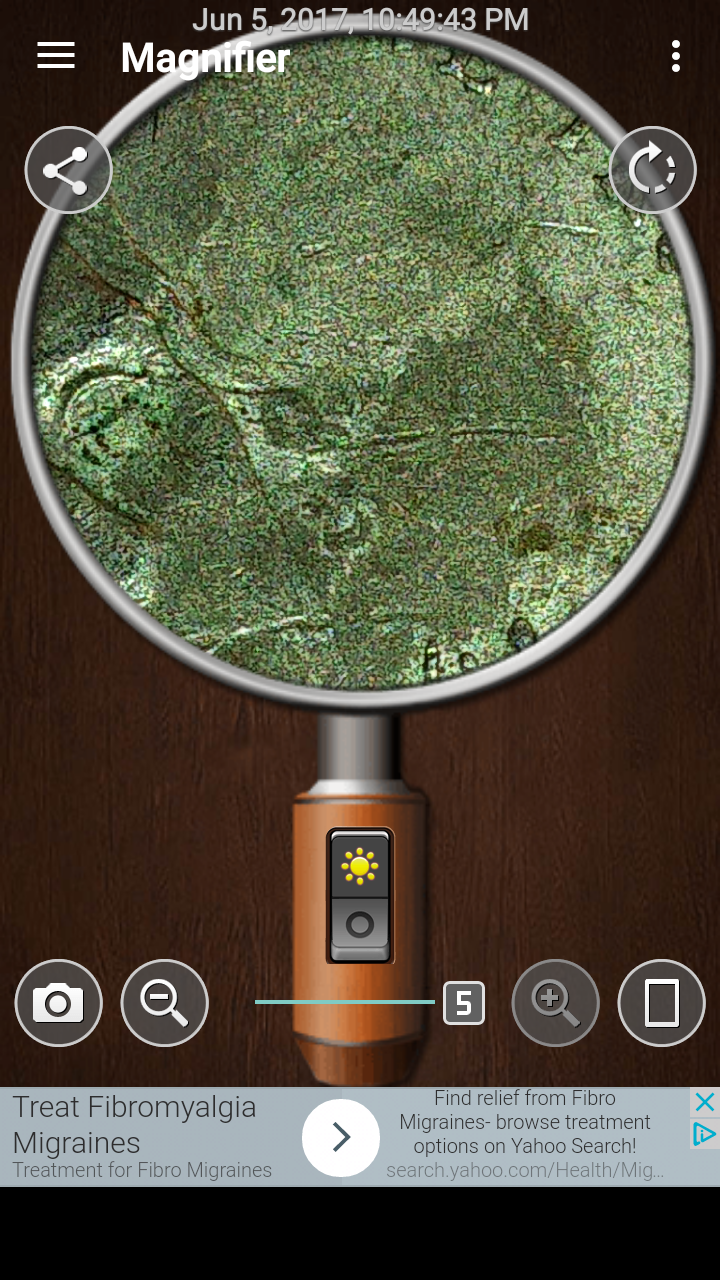
Task: Tap the zoom level slider
Action: click(345, 1002)
